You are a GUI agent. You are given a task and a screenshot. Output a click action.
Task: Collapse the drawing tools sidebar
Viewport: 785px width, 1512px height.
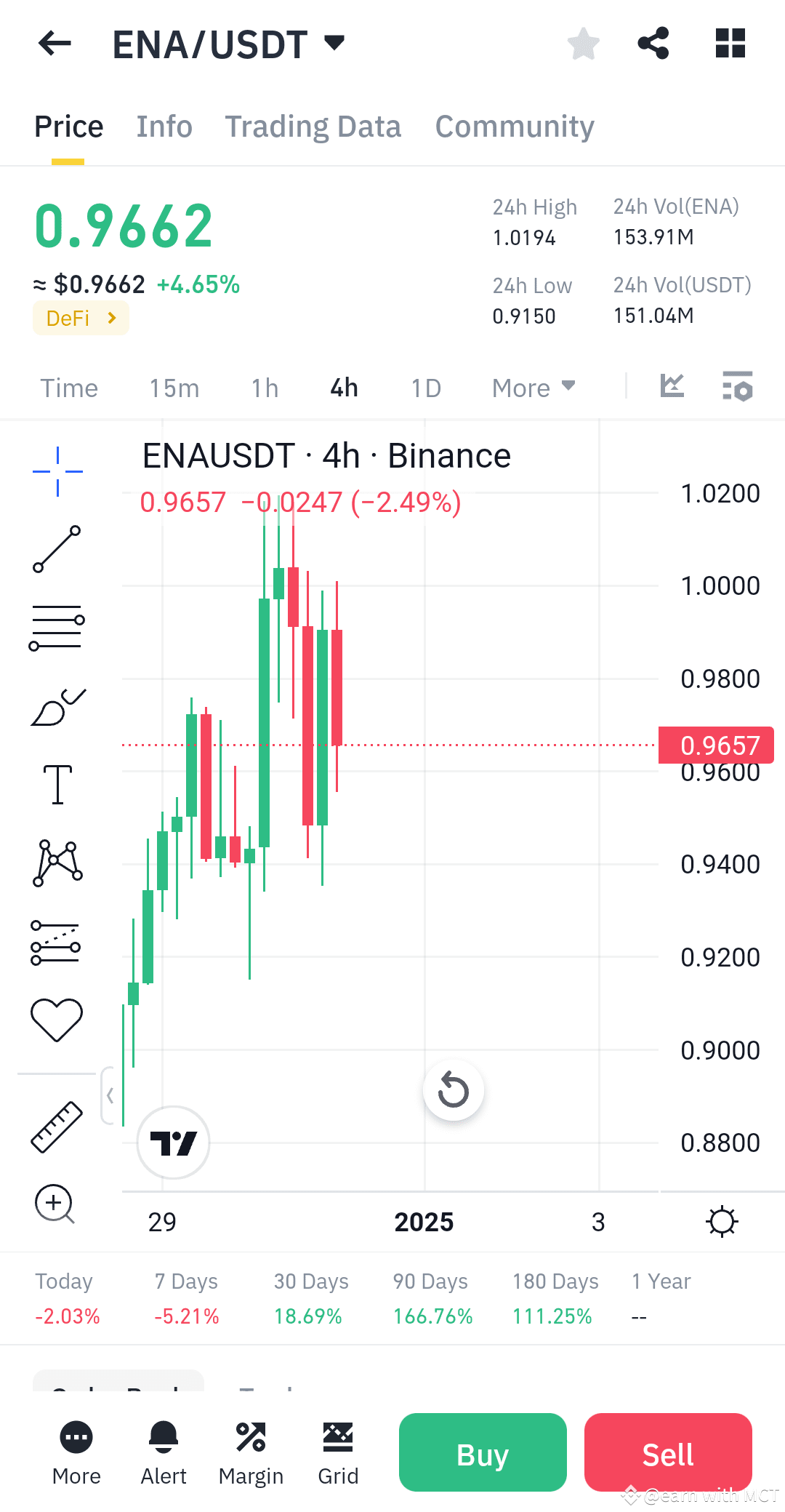[x=110, y=1094]
